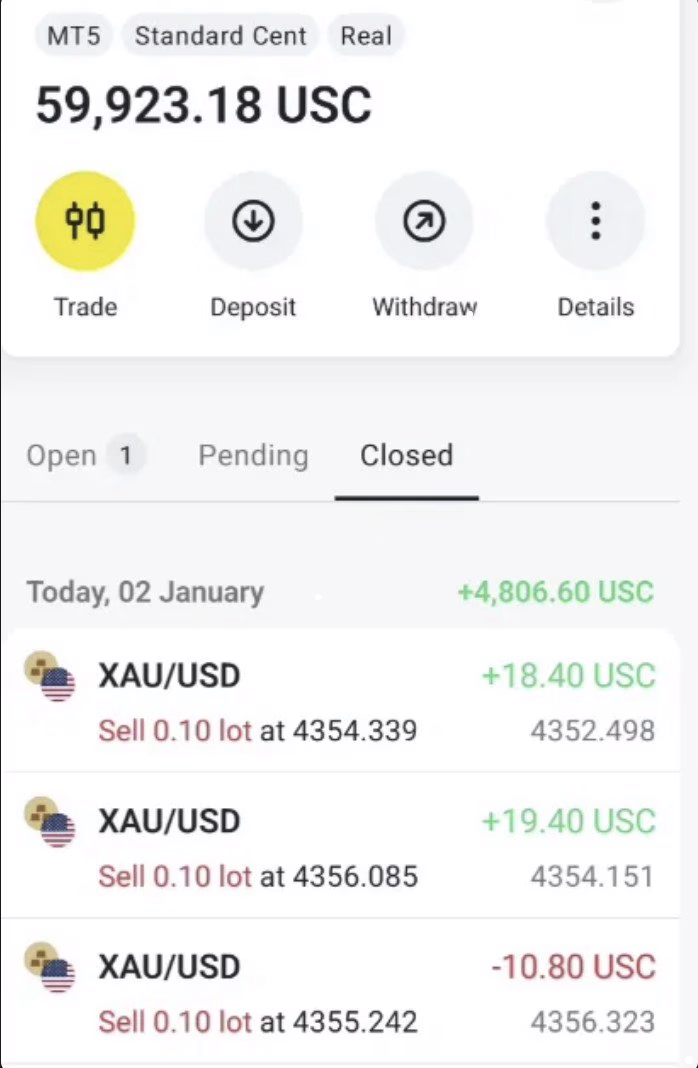Open the losing XAU/USD trade of -10.80 USC
698x1068 pixels.
click(x=340, y=993)
